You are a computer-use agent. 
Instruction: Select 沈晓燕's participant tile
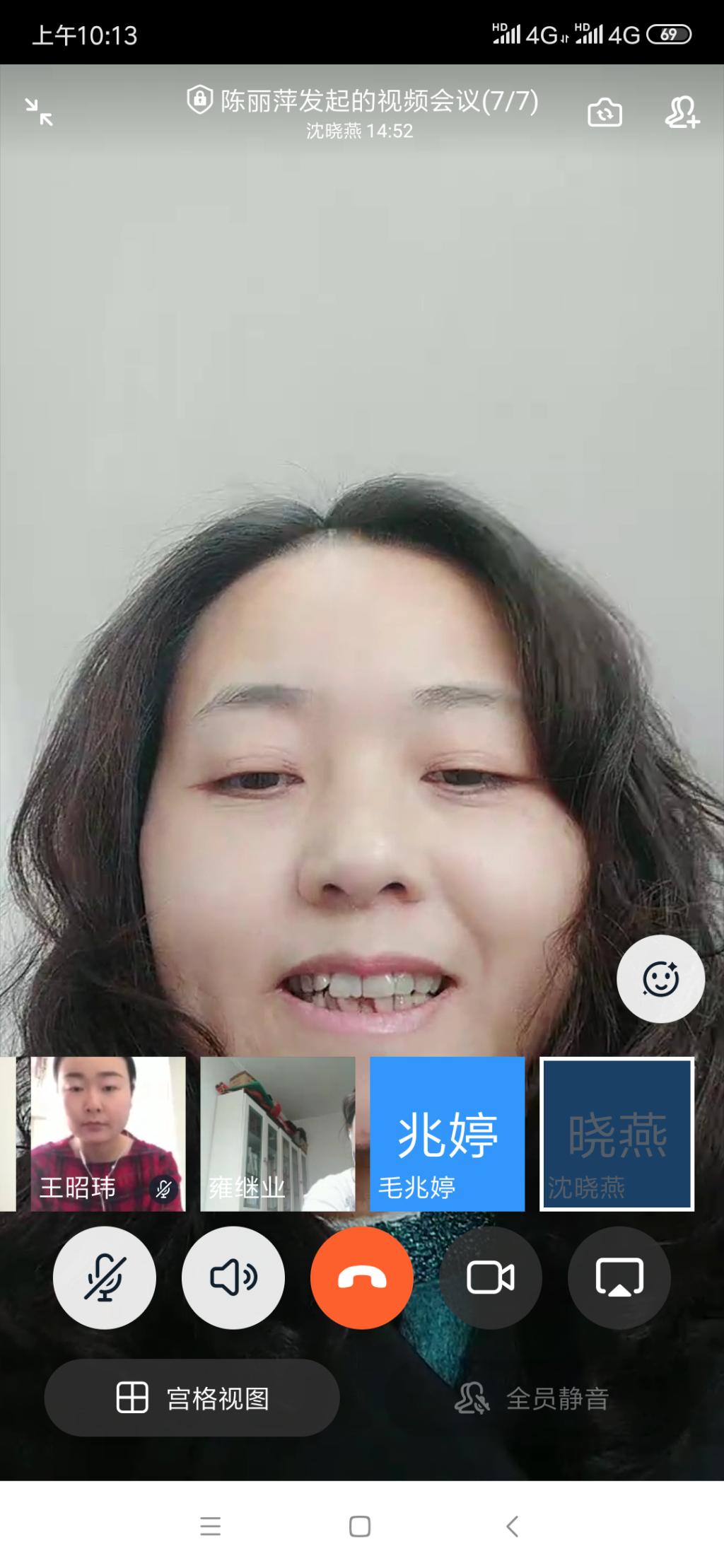[x=617, y=1133]
